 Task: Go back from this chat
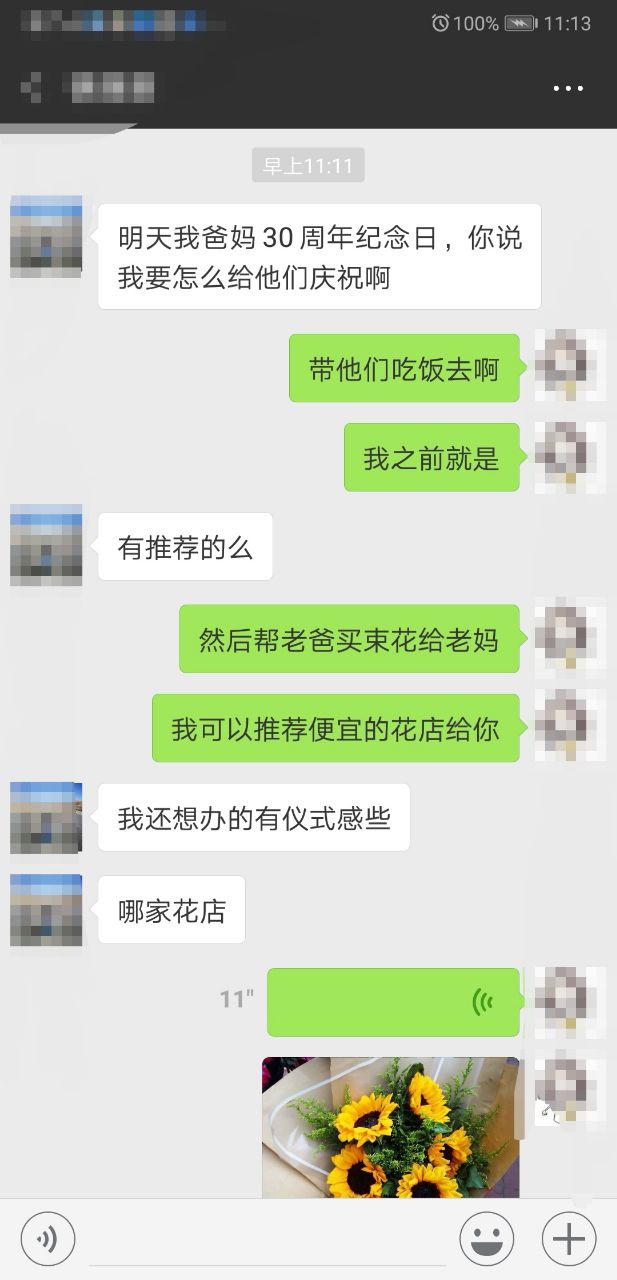pos(30,88)
